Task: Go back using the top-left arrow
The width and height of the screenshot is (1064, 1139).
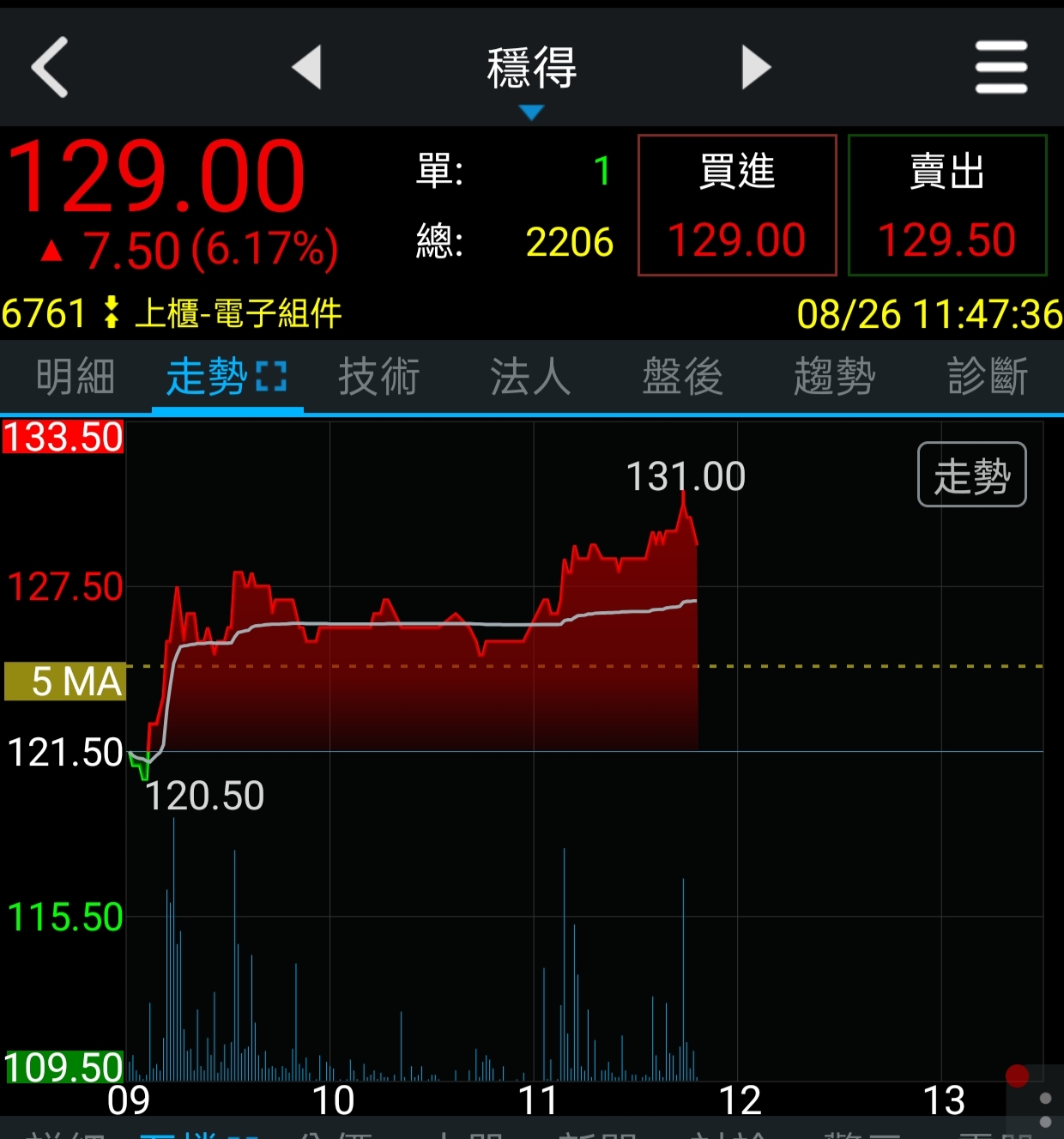Action: [x=50, y=67]
